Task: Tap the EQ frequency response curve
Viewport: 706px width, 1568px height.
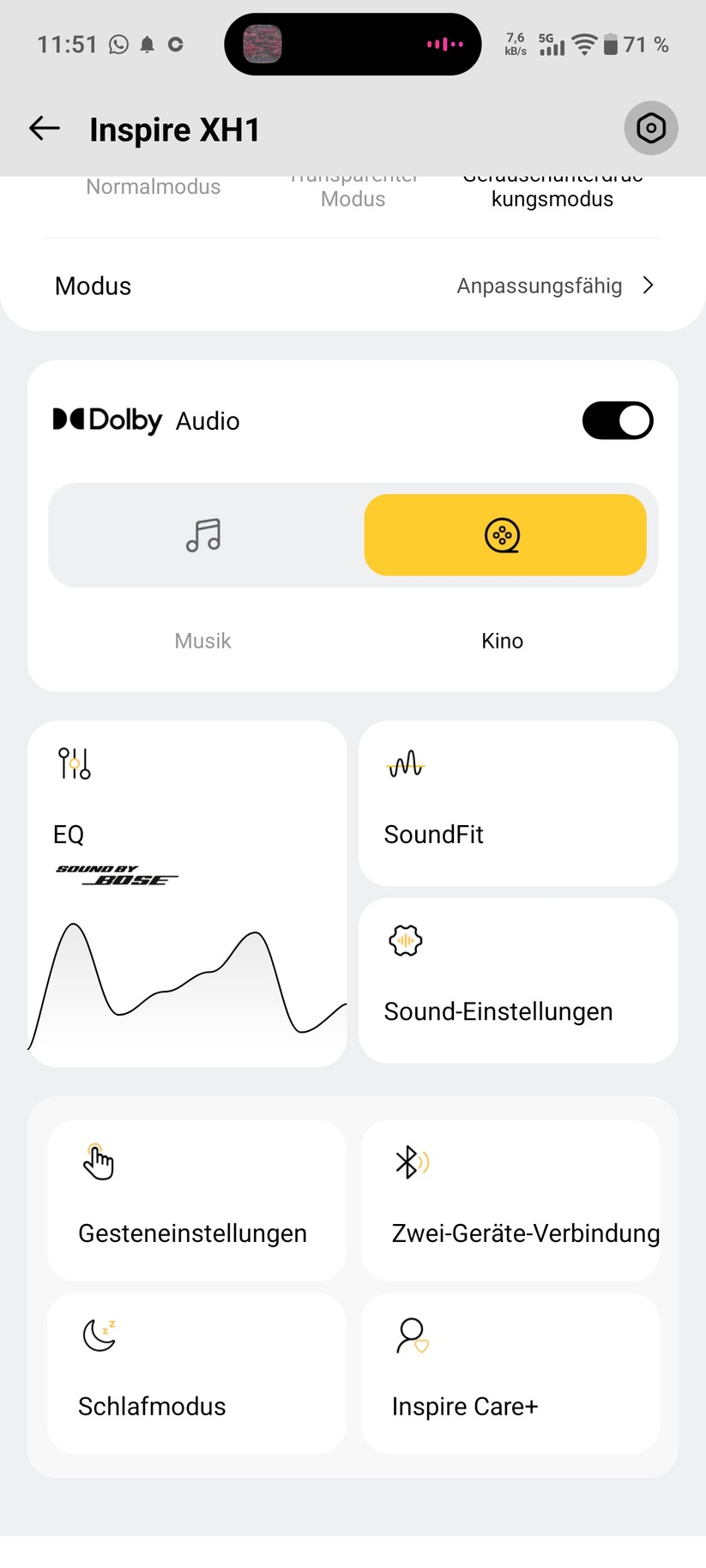Action: (186, 982)
